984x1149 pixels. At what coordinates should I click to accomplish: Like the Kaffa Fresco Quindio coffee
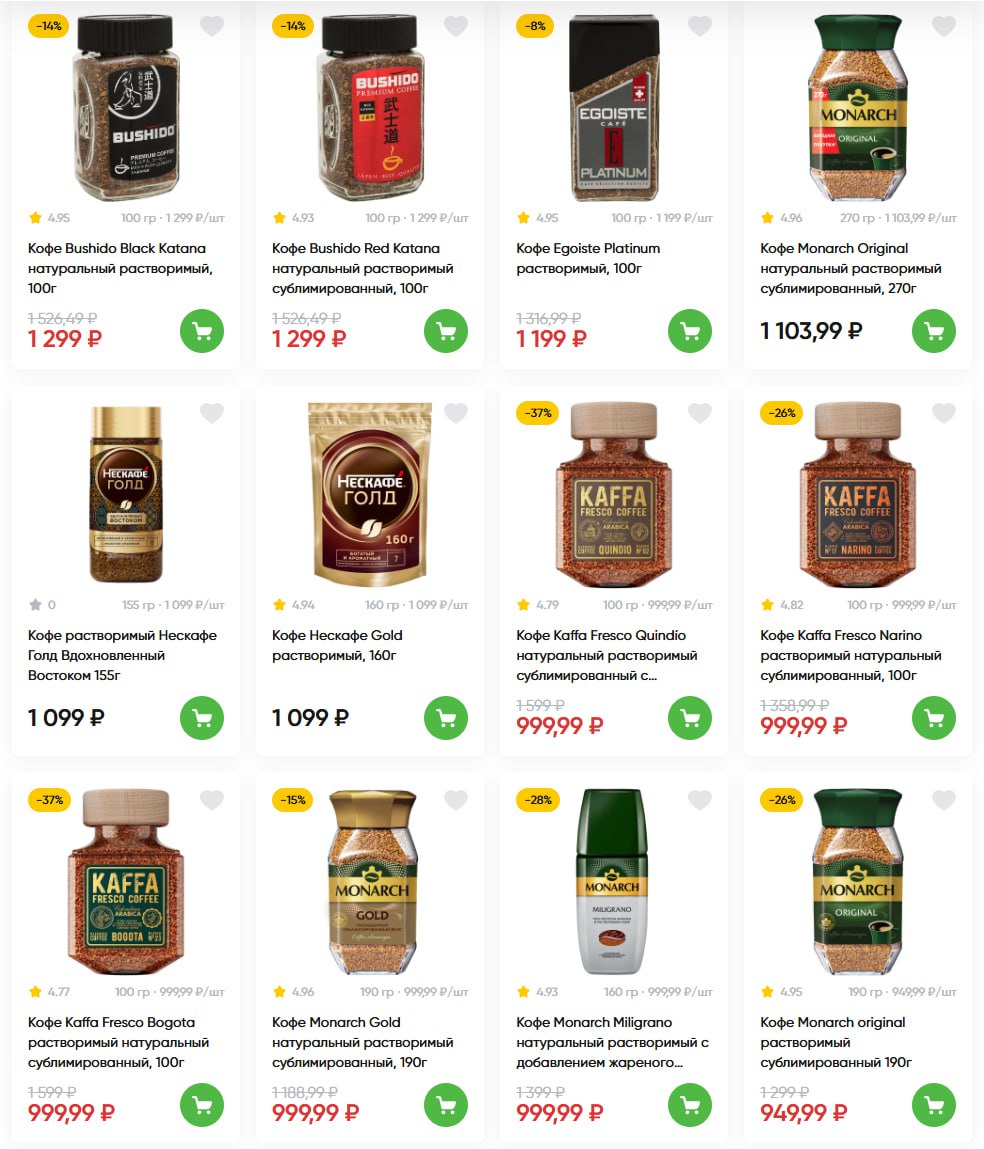tap(700, 413)
